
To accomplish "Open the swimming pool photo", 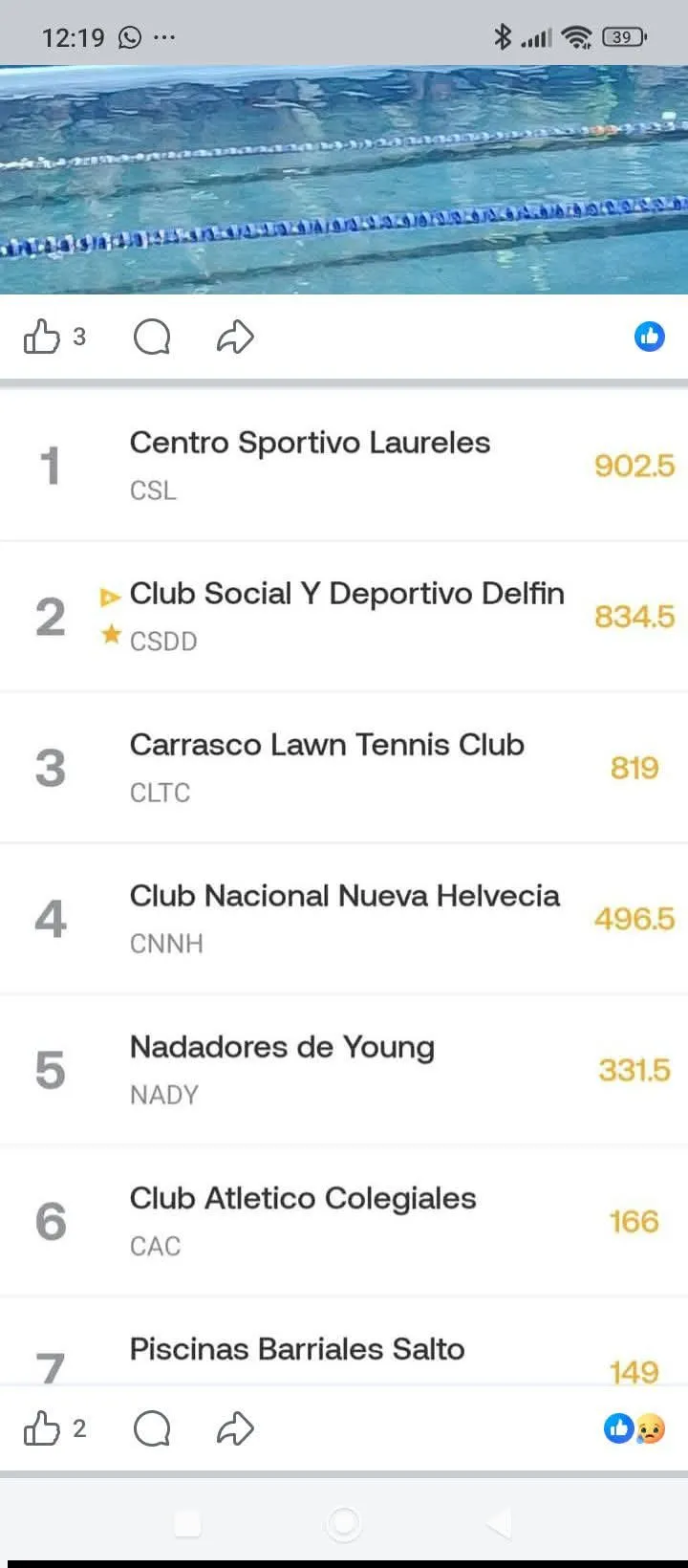I will (344, 180).
